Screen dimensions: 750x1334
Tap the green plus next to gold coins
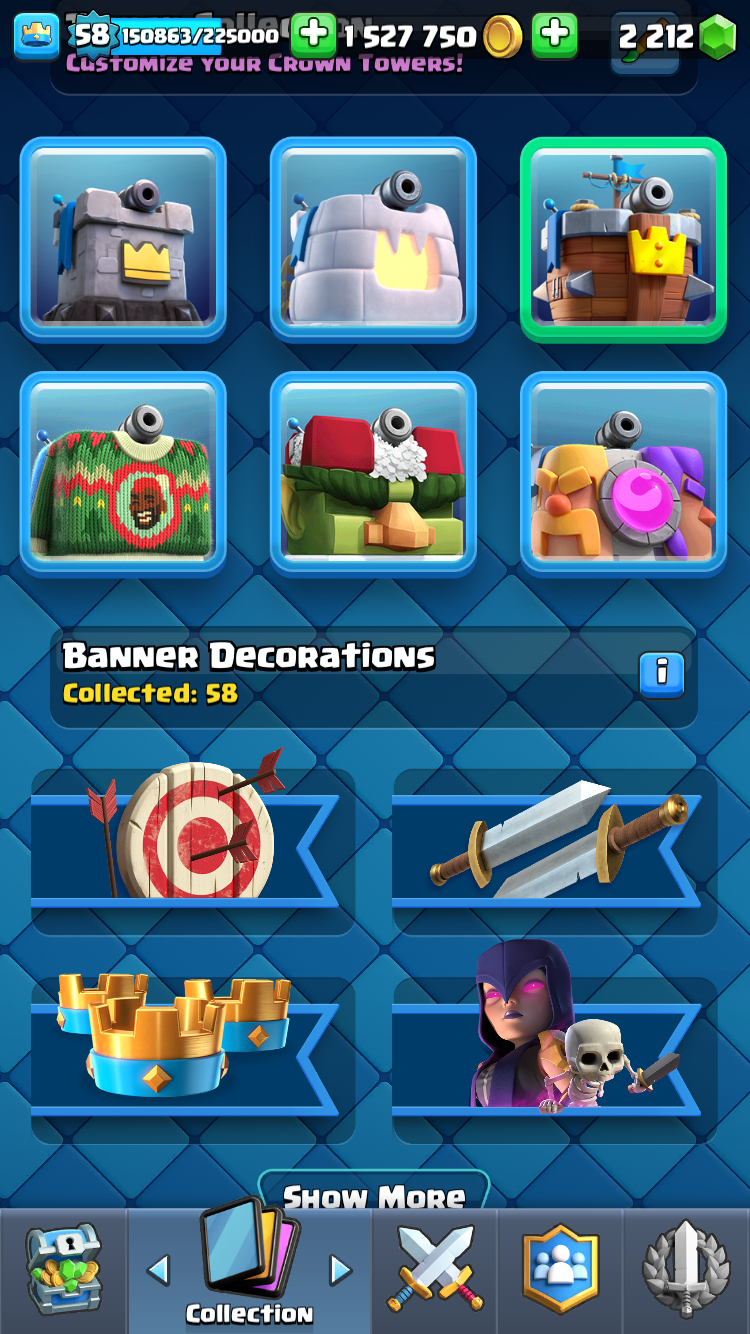coord(554,36)
